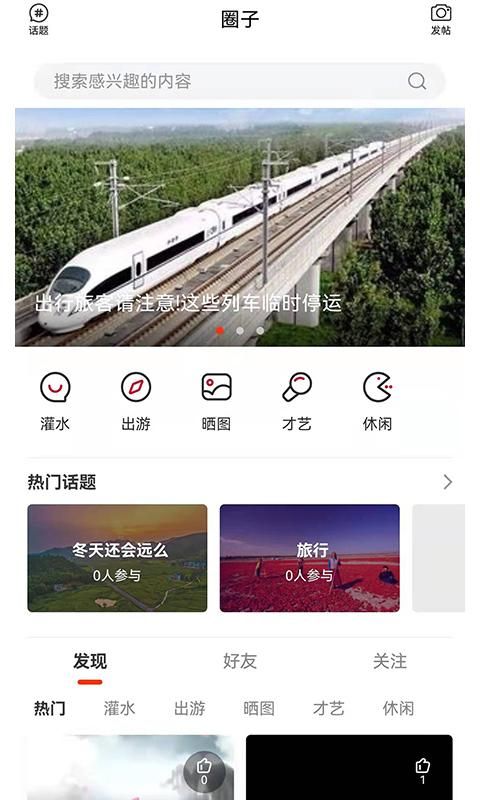
Task: Open the 休闲 category icon
Action: (377, 401)
